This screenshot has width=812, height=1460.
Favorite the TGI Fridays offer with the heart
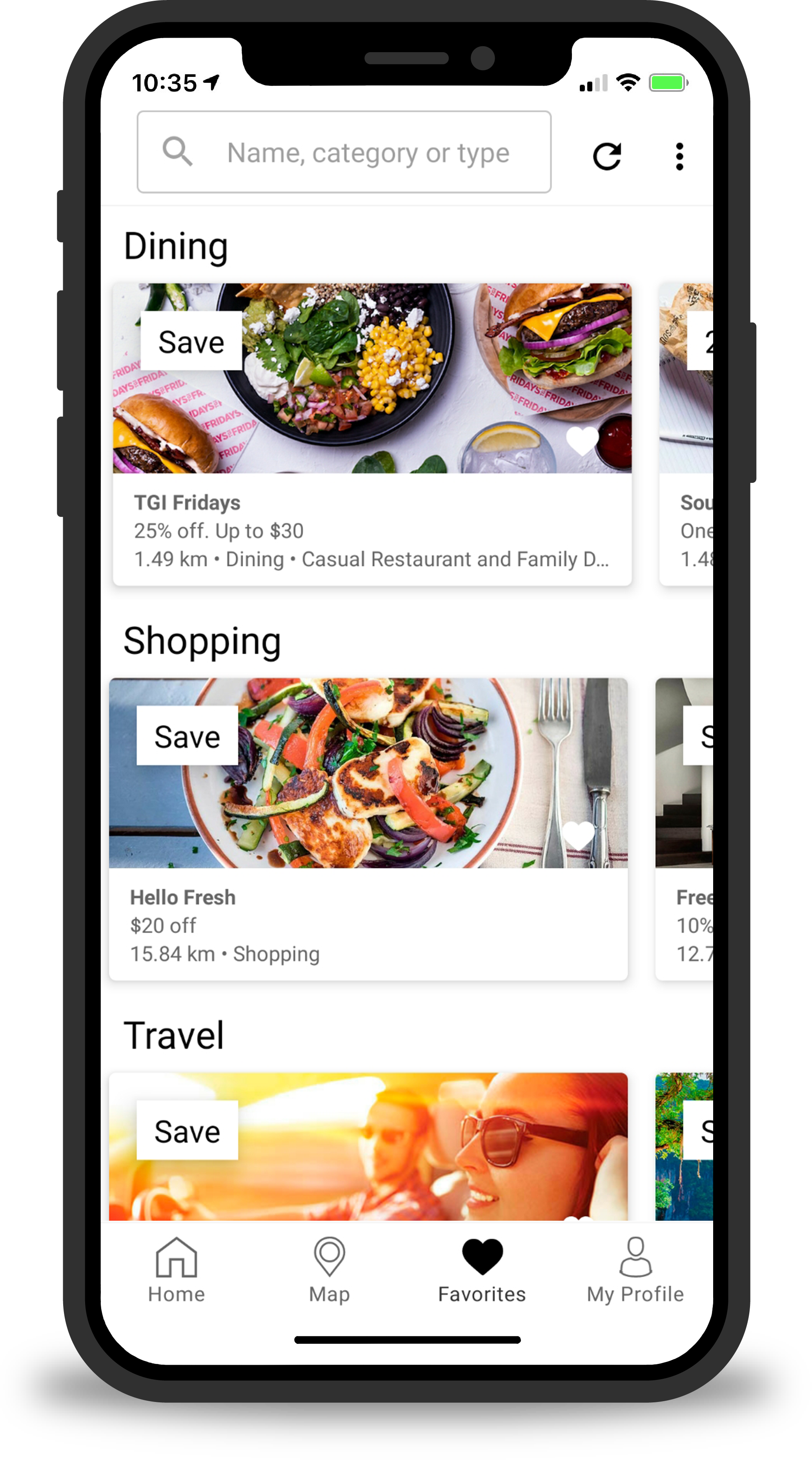click(582, 441)
